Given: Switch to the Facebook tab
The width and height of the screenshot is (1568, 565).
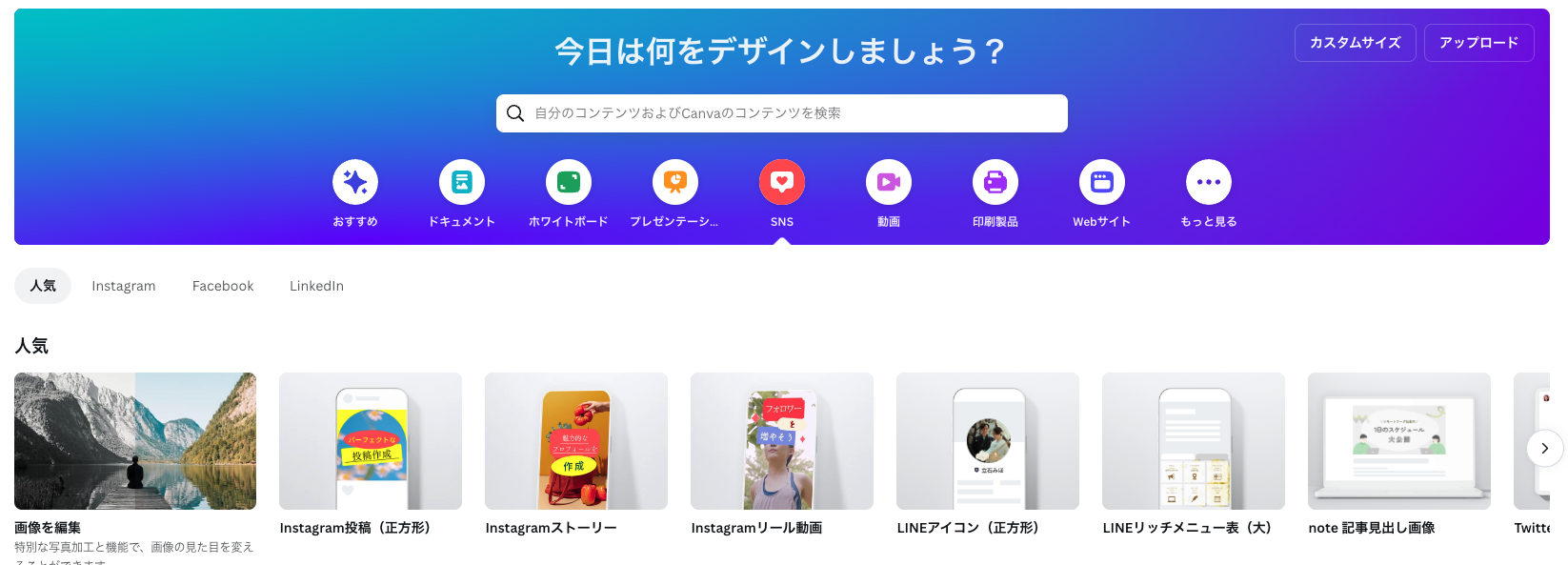Looking at the screenshot, I should (x=223, y=286).
